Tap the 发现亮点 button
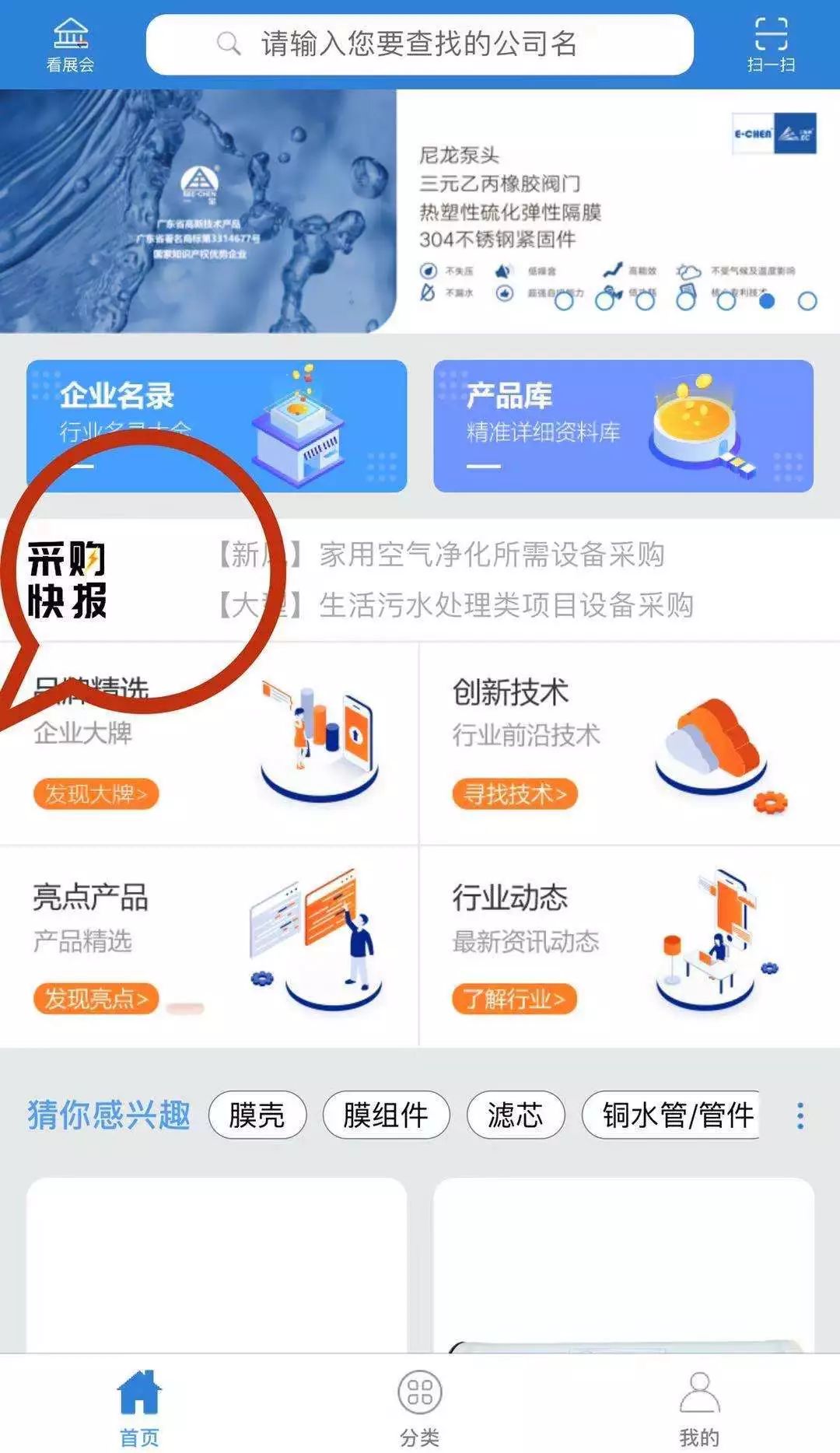This screenshot has width=840, height=1453. (96, 998)
